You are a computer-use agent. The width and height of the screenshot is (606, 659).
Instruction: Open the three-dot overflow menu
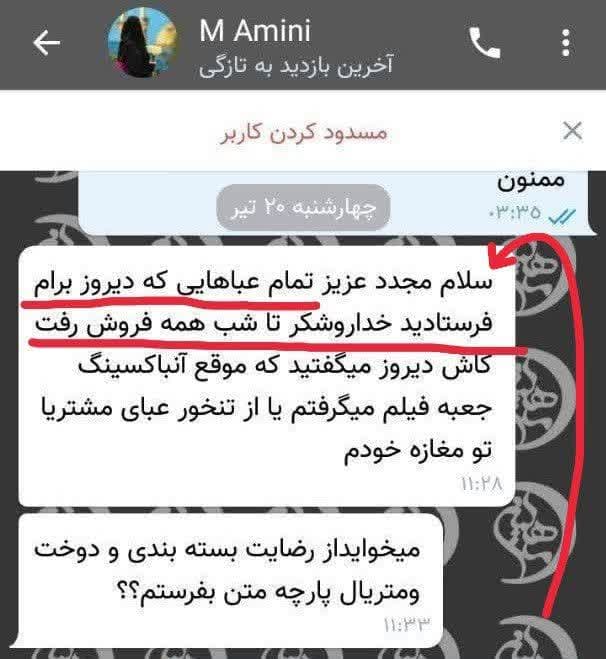[x=566, y=42]
